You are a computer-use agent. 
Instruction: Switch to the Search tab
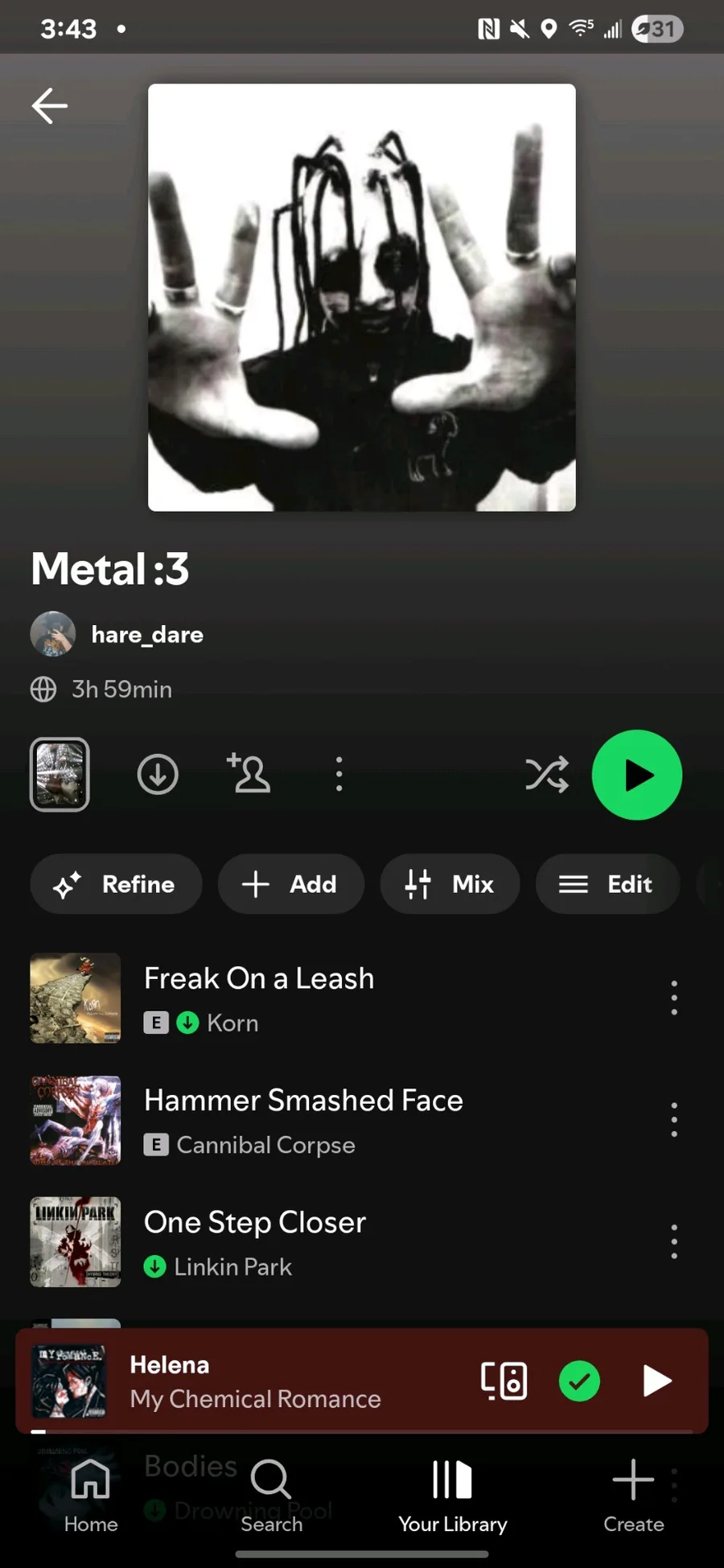click(271, 1495)
